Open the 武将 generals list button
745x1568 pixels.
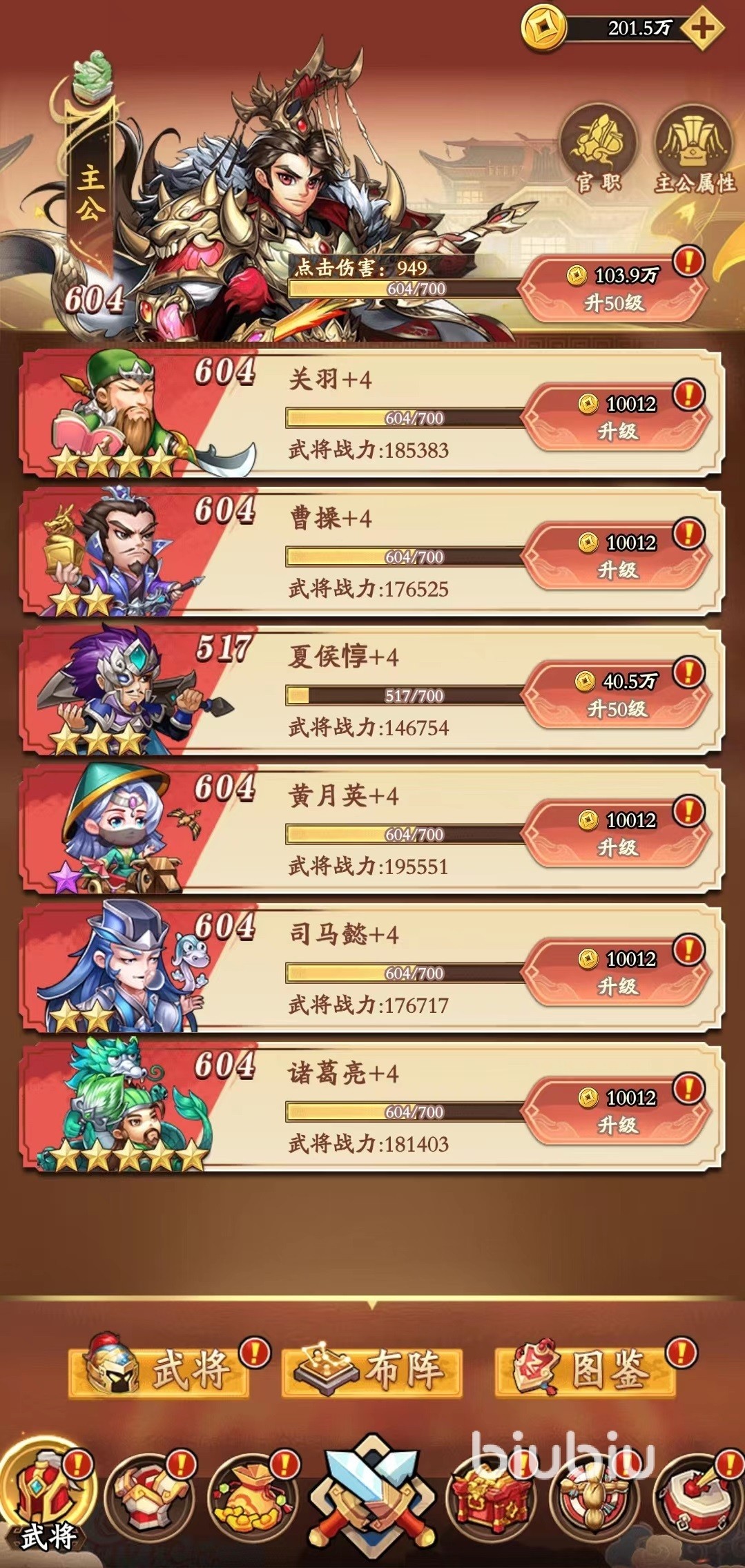159,1369
